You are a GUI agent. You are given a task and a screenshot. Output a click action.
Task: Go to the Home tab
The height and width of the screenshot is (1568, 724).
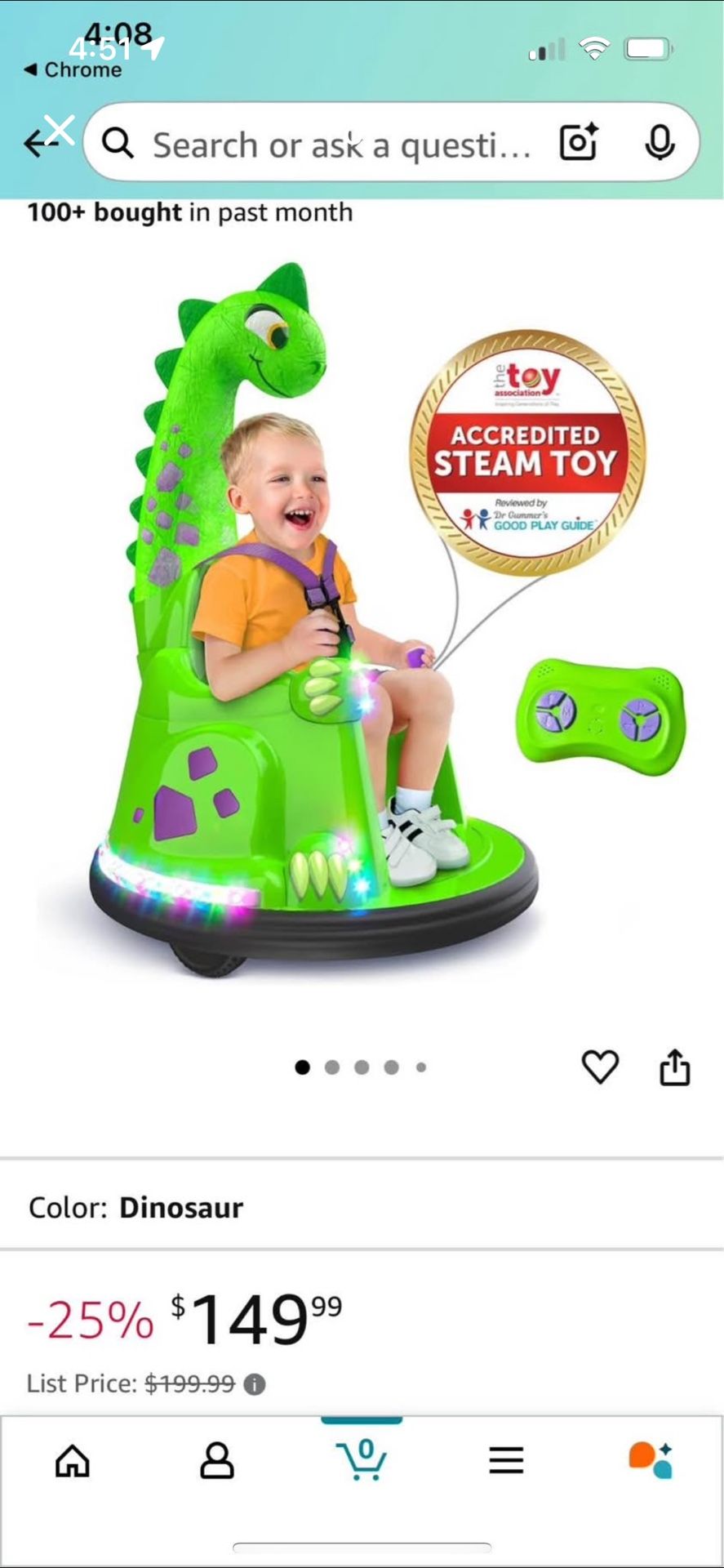[x=72, y=1461]
